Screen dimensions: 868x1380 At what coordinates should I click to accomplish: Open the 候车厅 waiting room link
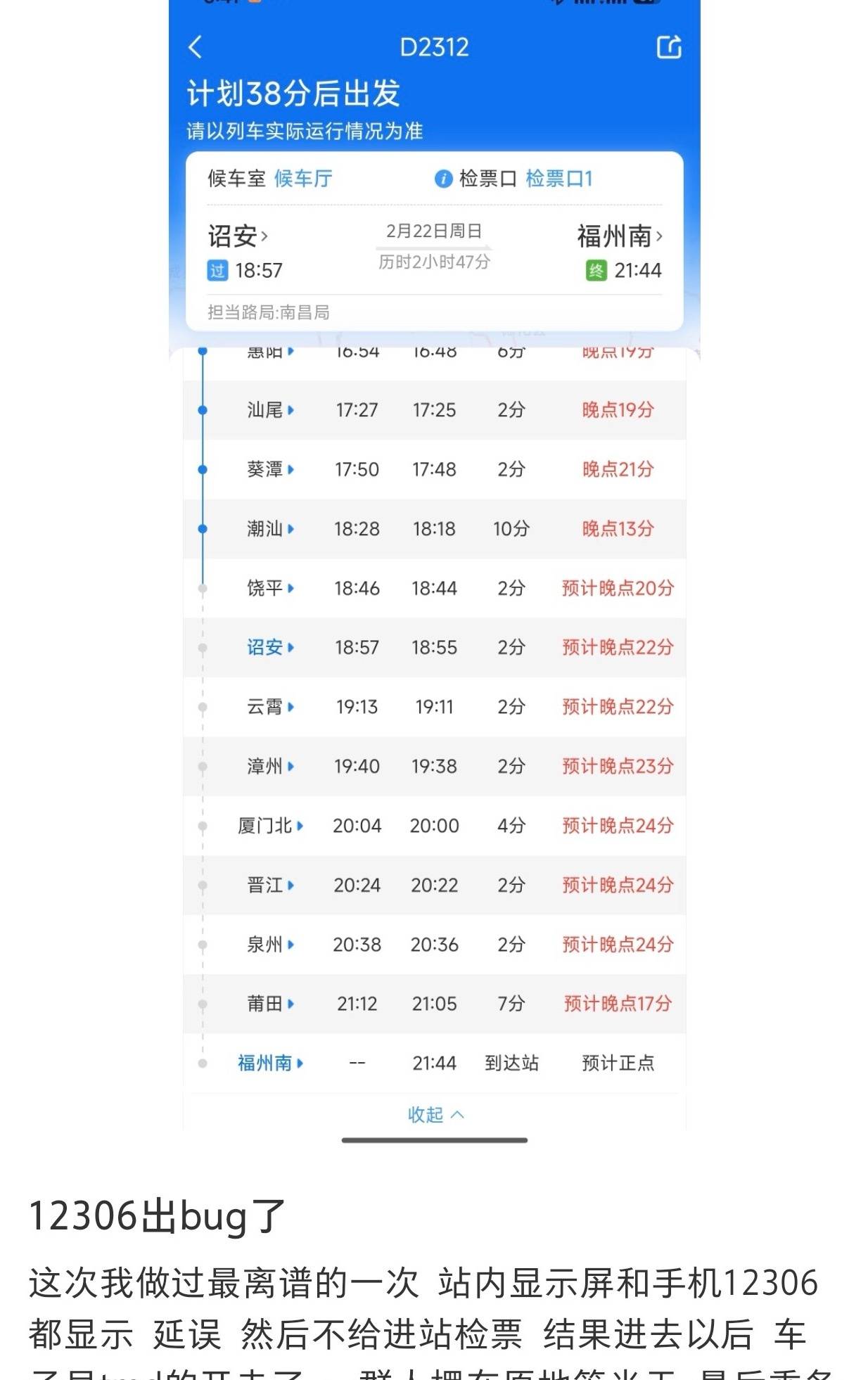click(x=305, y=178)
